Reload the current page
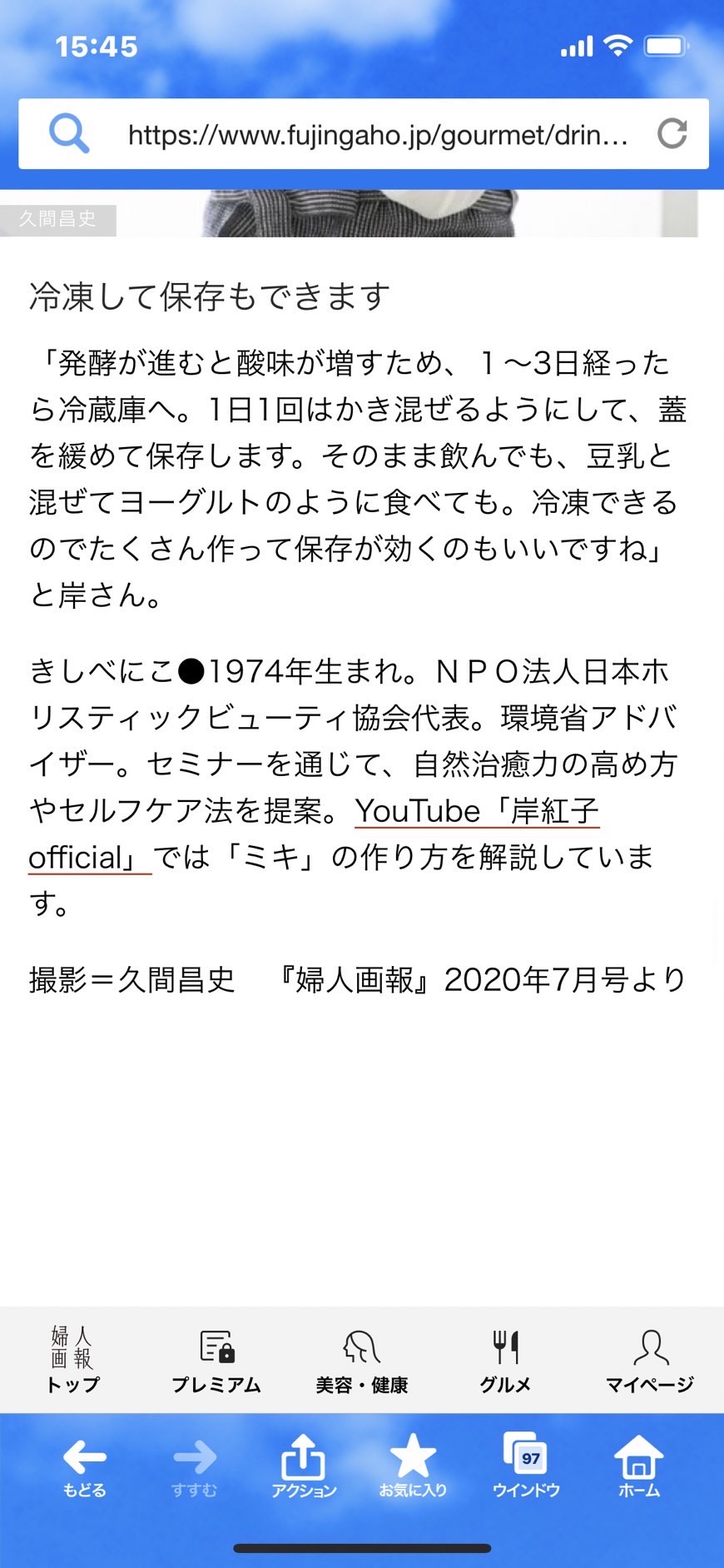 click(x=672, y=133)
